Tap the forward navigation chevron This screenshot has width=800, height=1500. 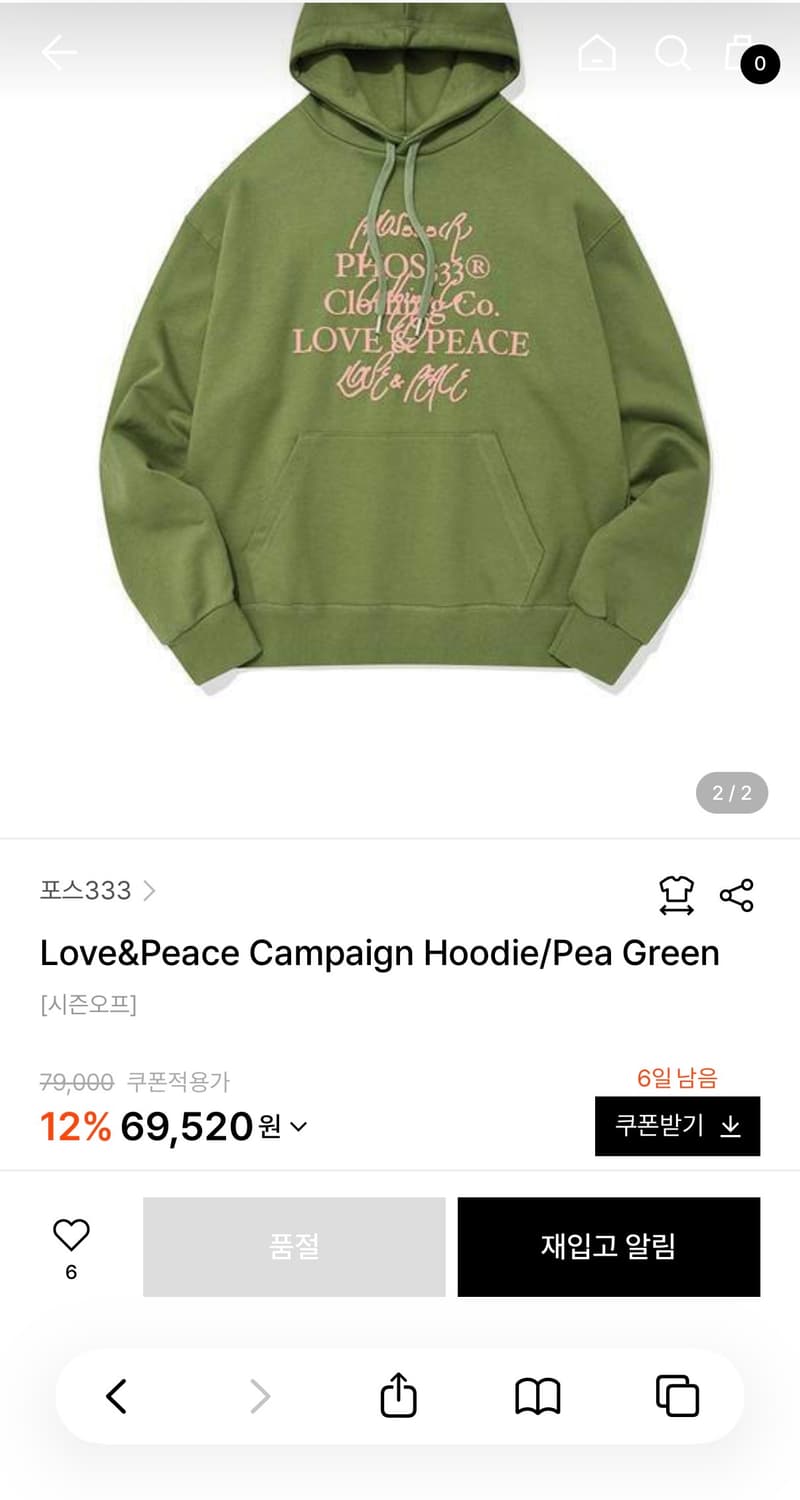click(x=258, y=1395)
